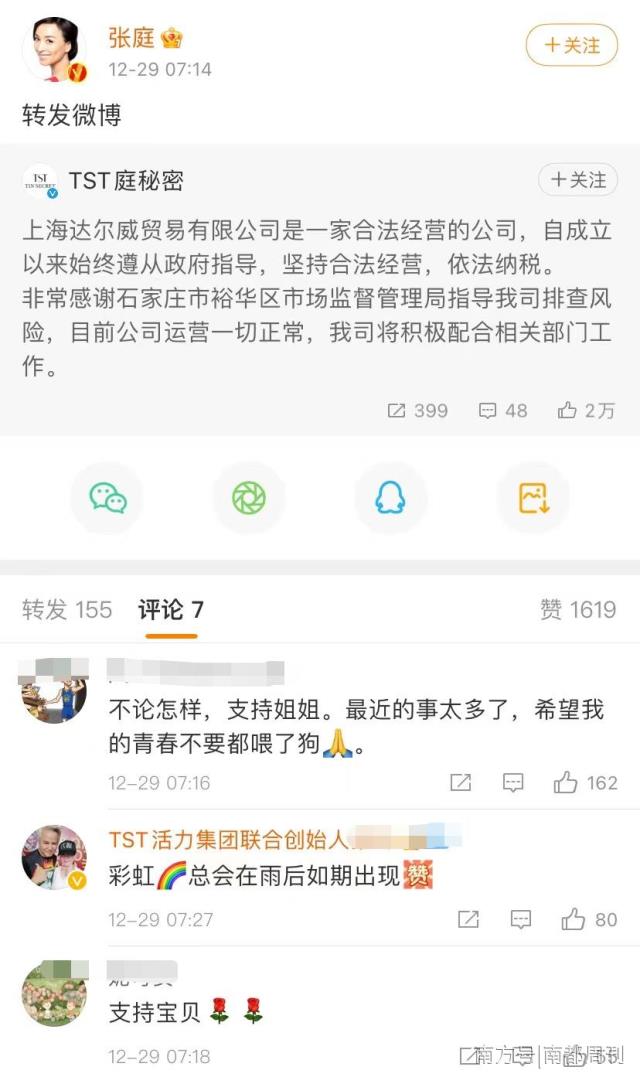Share to WeChat Moments
Screen dimensions: 640x1077
pyautogui.click(x=249, y=498)
